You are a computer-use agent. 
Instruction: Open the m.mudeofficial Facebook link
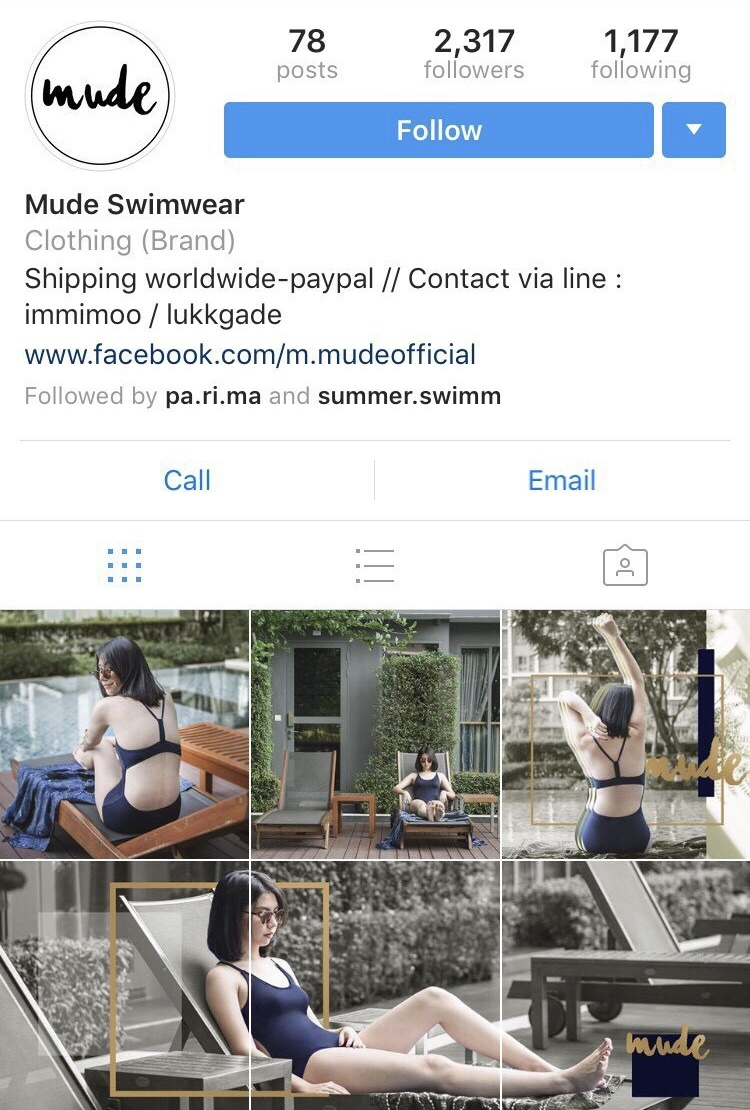coord(250,354)
